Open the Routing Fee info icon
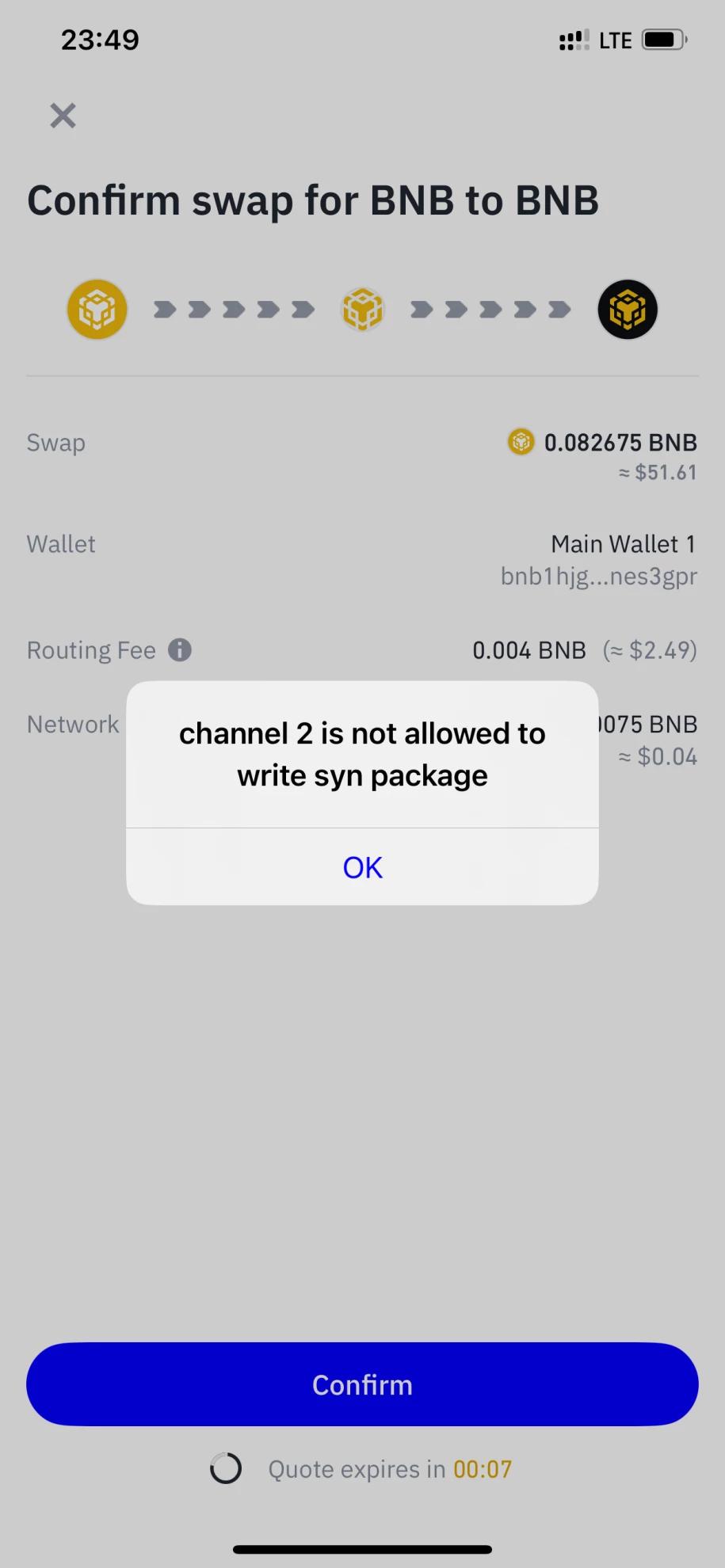Screen dimensions: 725x1568 click(180, 650)
